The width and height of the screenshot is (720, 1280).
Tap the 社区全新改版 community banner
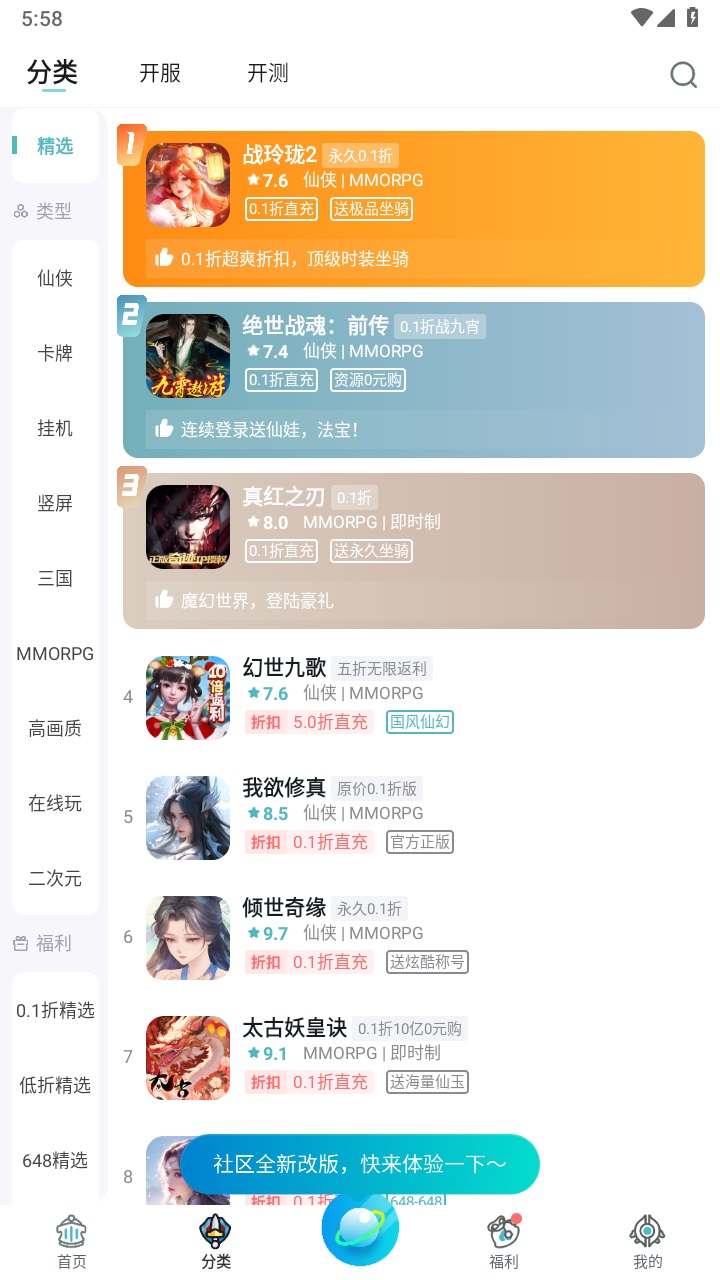[x=360, y=1164]
